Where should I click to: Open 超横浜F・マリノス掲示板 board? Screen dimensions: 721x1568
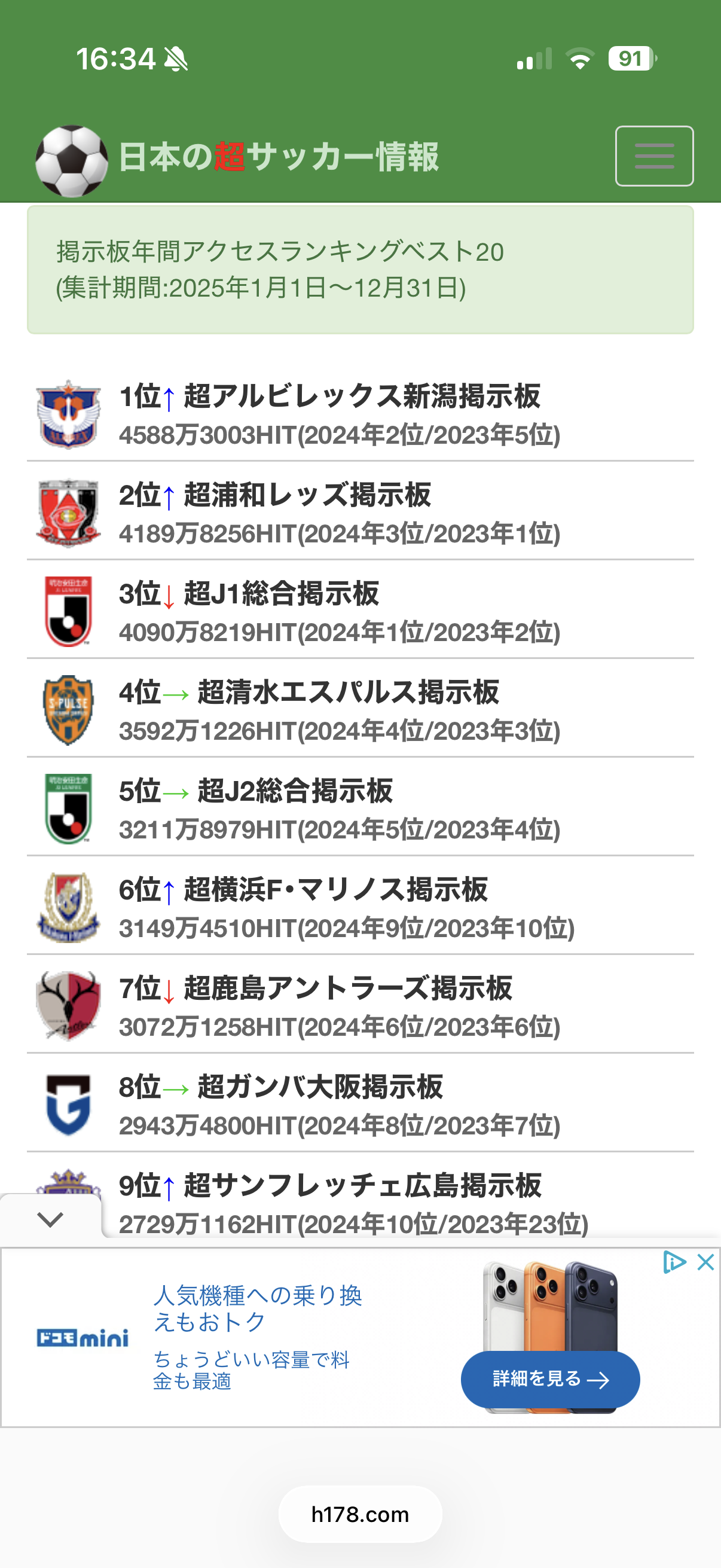pos(335,889)
